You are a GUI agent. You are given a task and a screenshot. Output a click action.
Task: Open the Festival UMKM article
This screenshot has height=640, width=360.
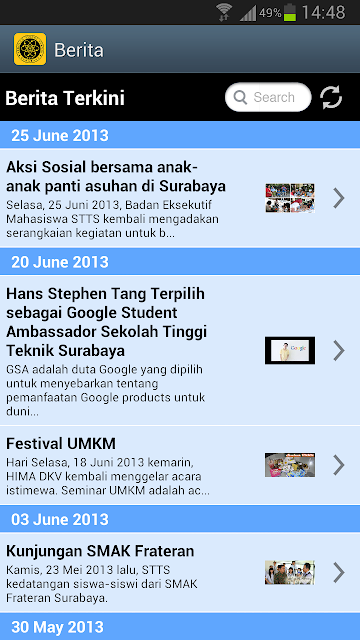(x=180, y=465)
